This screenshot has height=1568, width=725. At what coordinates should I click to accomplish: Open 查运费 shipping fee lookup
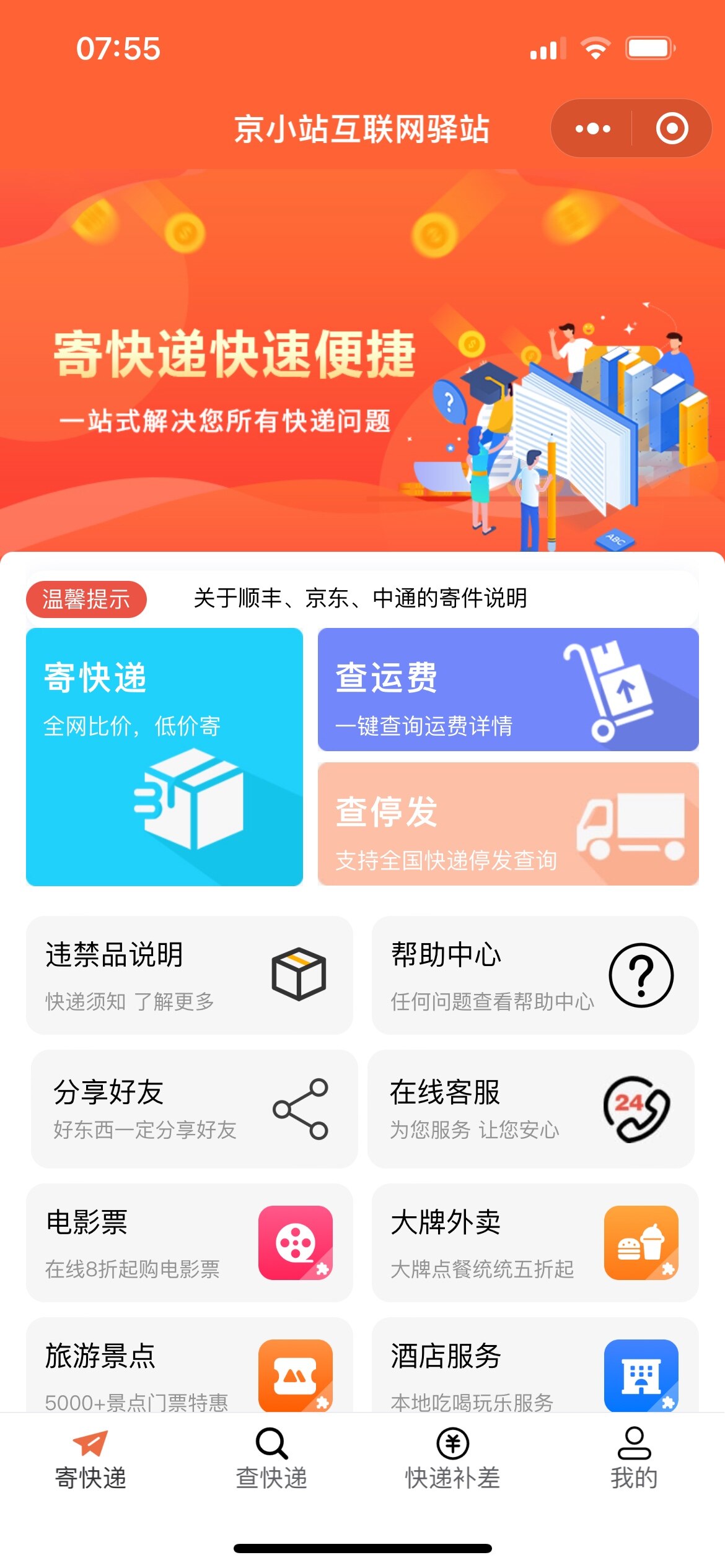(508, 690)
